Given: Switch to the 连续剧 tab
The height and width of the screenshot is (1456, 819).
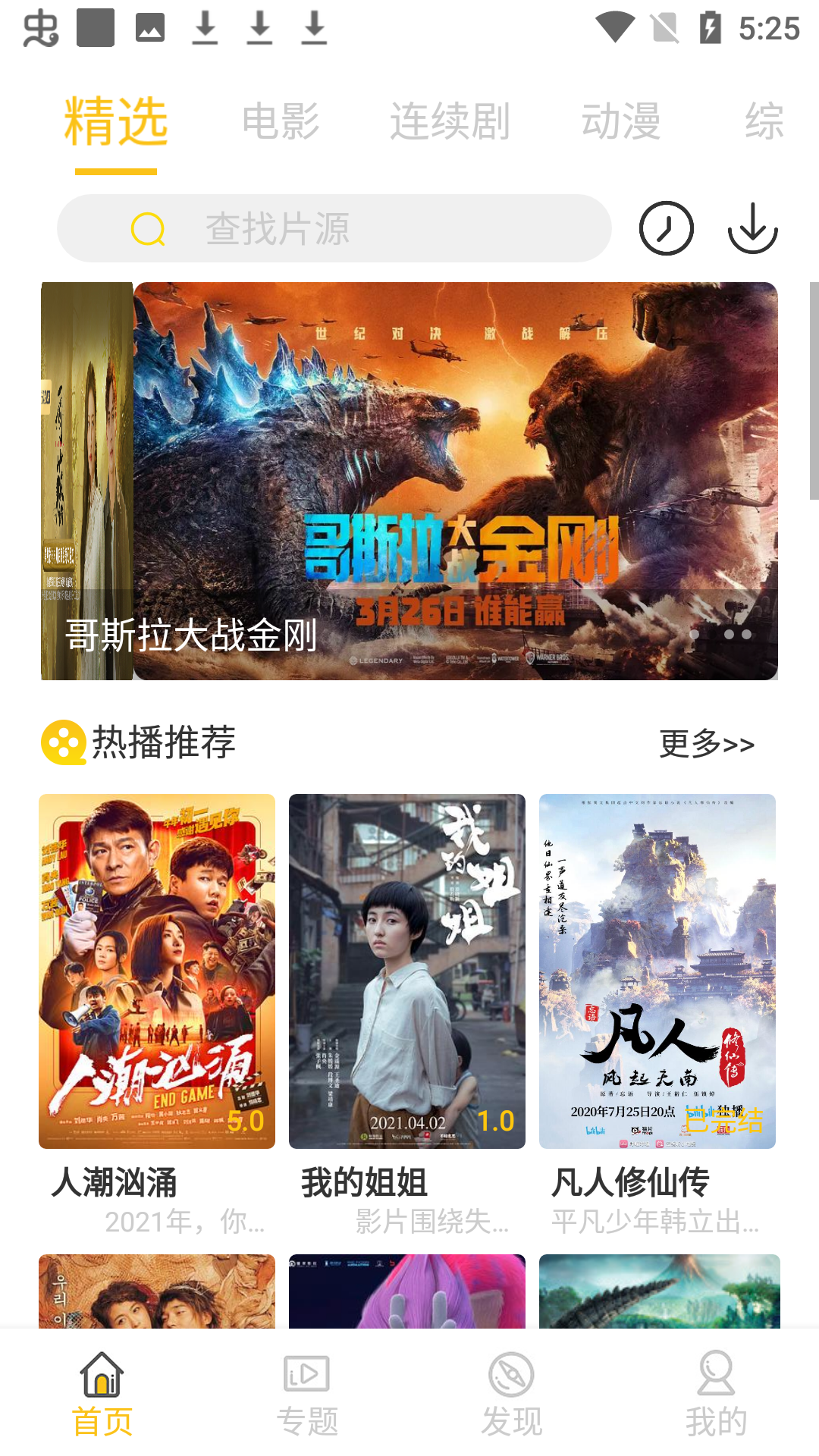Looking at the screenshot, I should [x=450, y=121].
